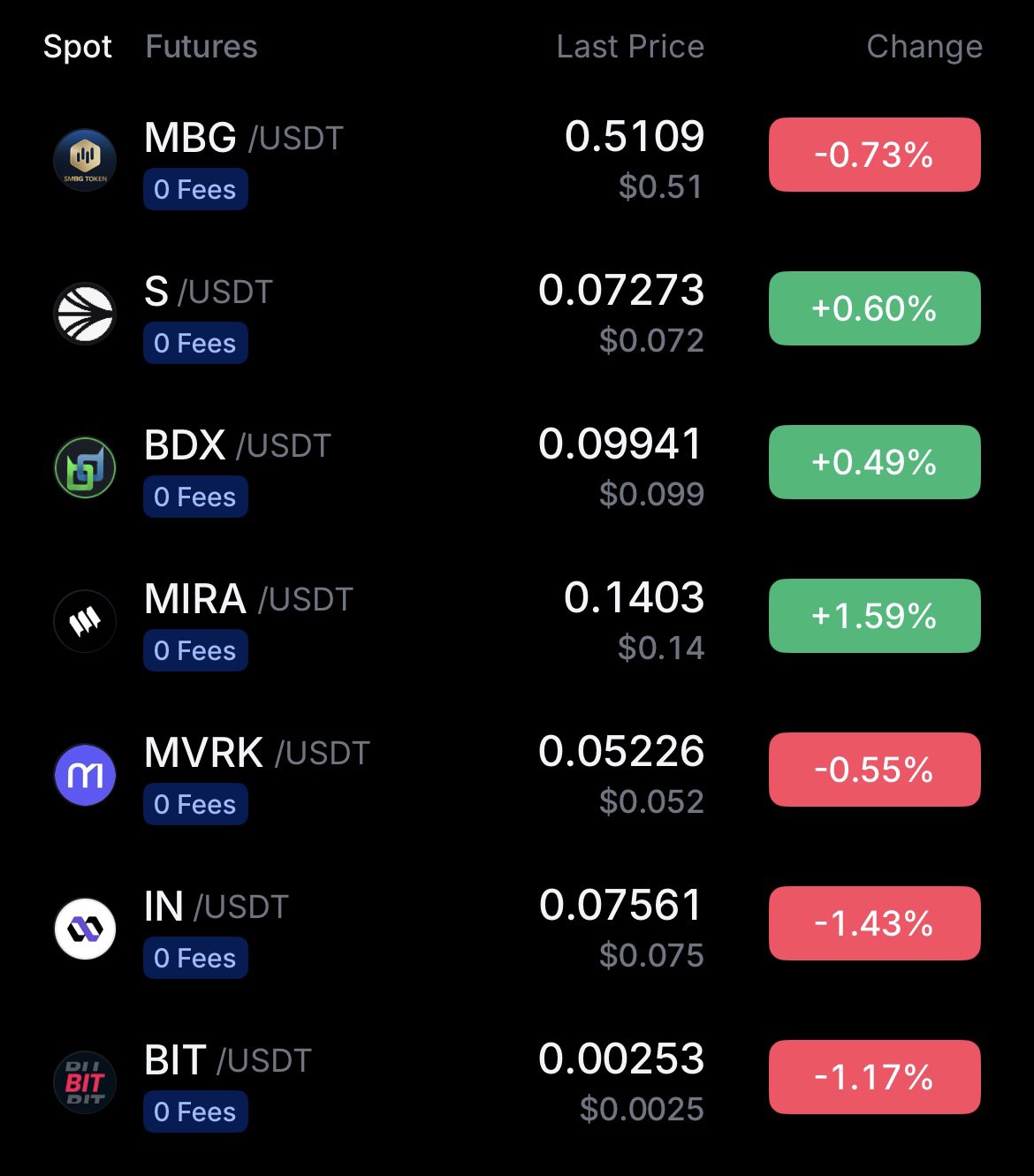Switch to the Futures tab
Image resolution: width=1034 pixels, height=1176 pixels.
tap(201, 47)
